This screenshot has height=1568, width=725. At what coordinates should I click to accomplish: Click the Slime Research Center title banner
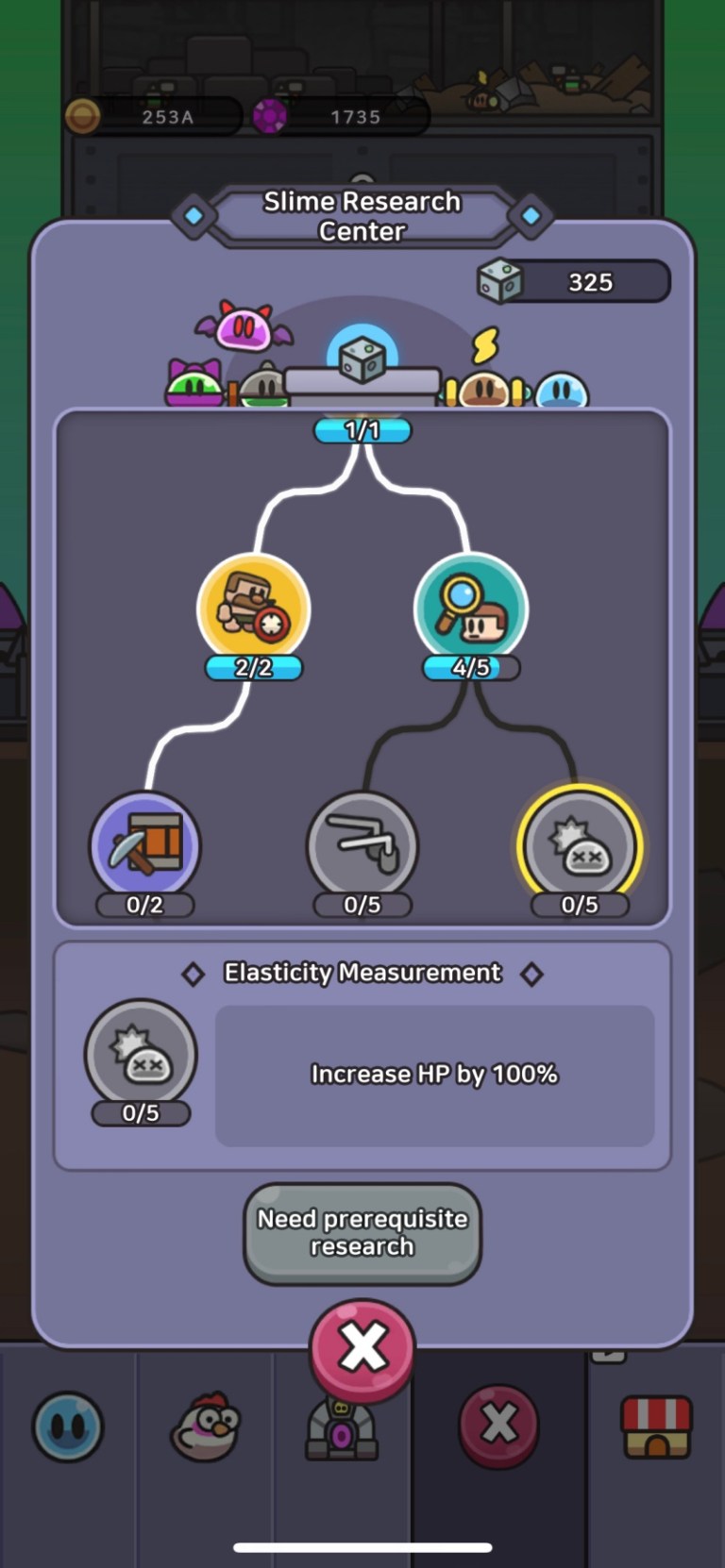[x=362, y=215]
